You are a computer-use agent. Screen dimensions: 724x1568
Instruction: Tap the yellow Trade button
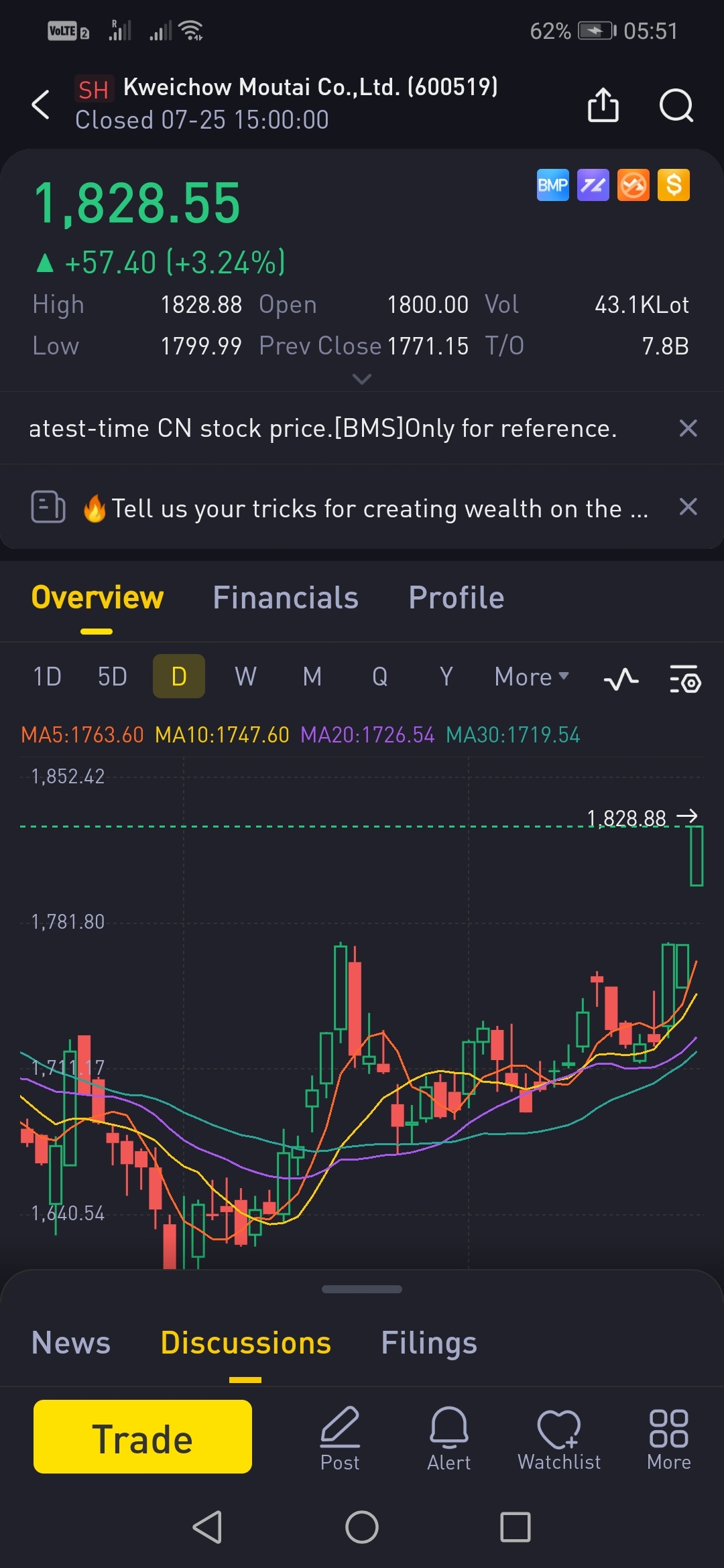coord(143,1437)
